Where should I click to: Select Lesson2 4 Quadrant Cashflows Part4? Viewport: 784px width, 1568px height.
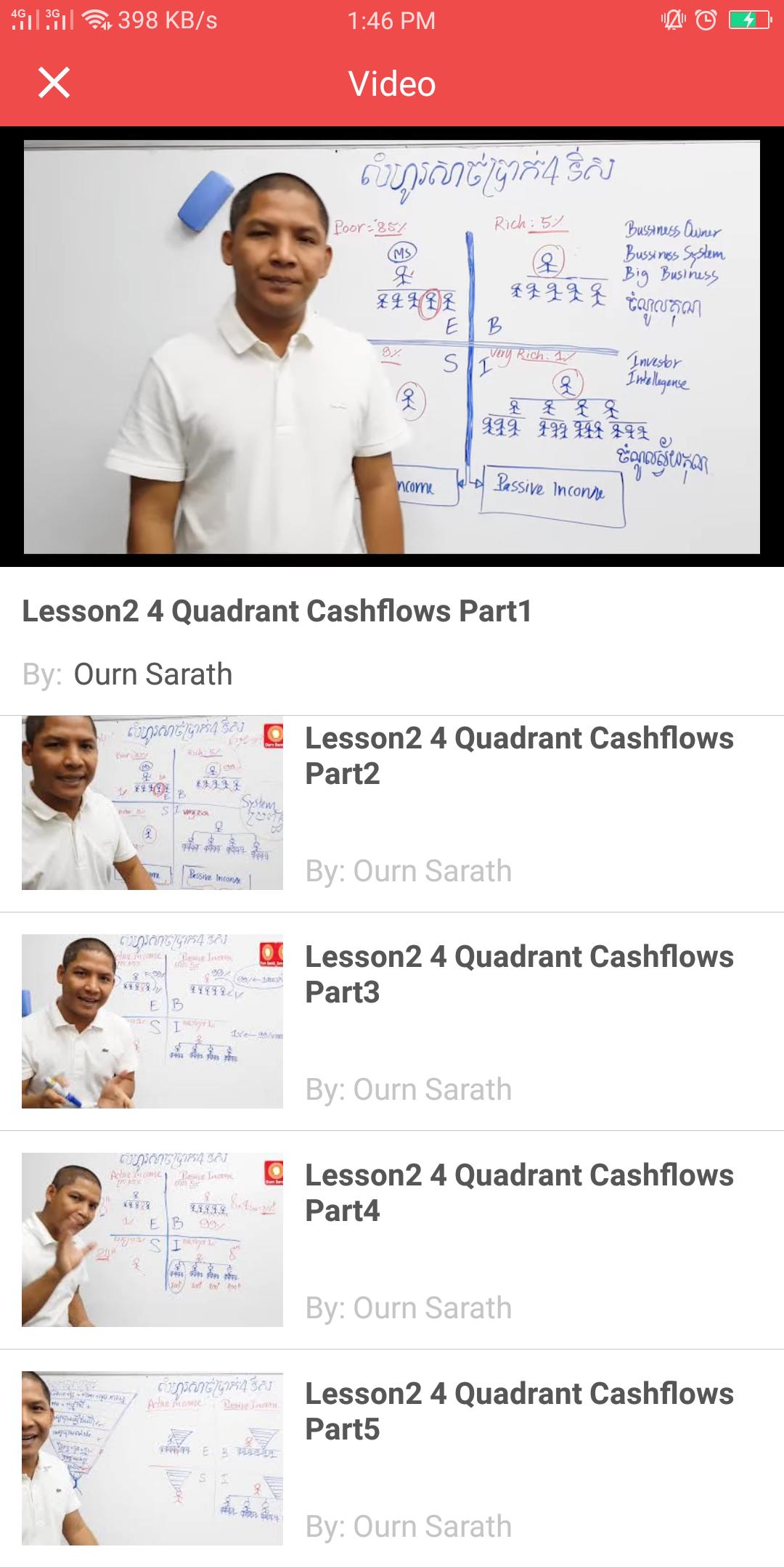coord(392,1240)
